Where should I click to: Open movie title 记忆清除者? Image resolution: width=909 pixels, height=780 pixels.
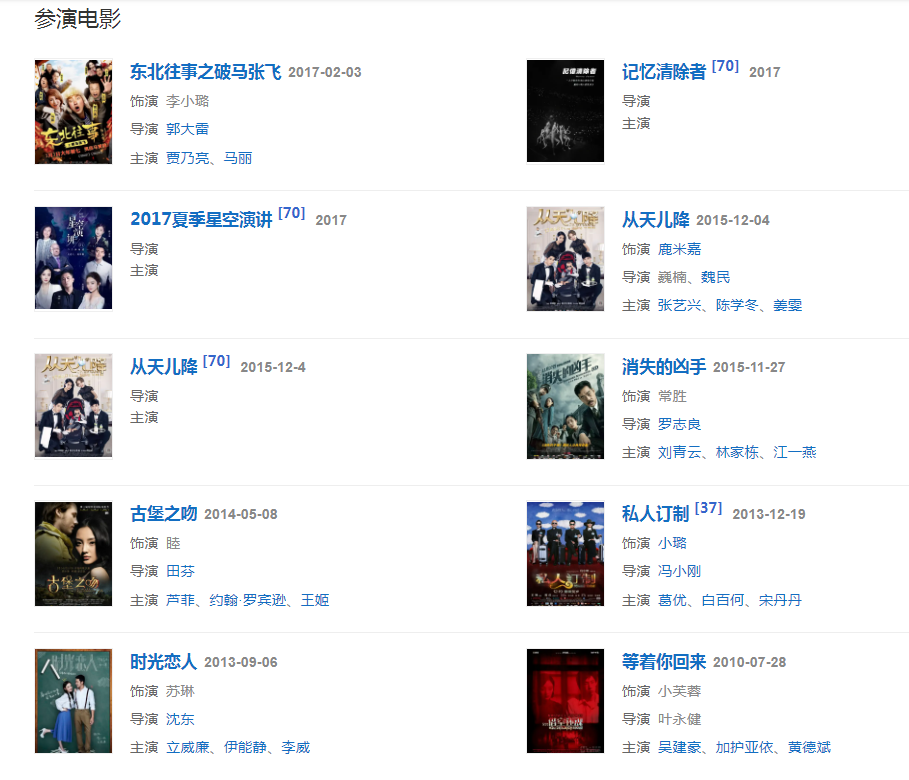663,72
